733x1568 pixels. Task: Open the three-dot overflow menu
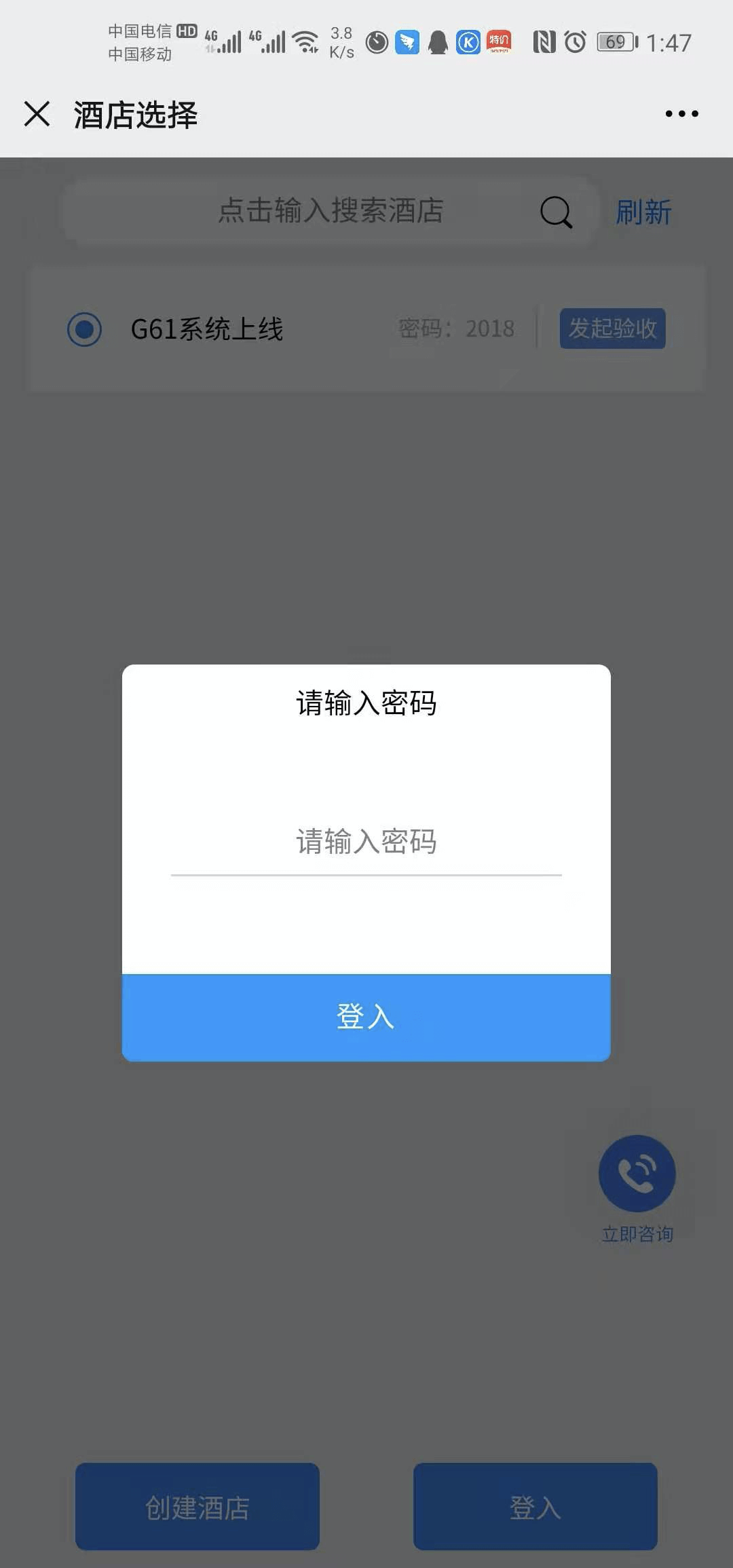coord(681,114)
